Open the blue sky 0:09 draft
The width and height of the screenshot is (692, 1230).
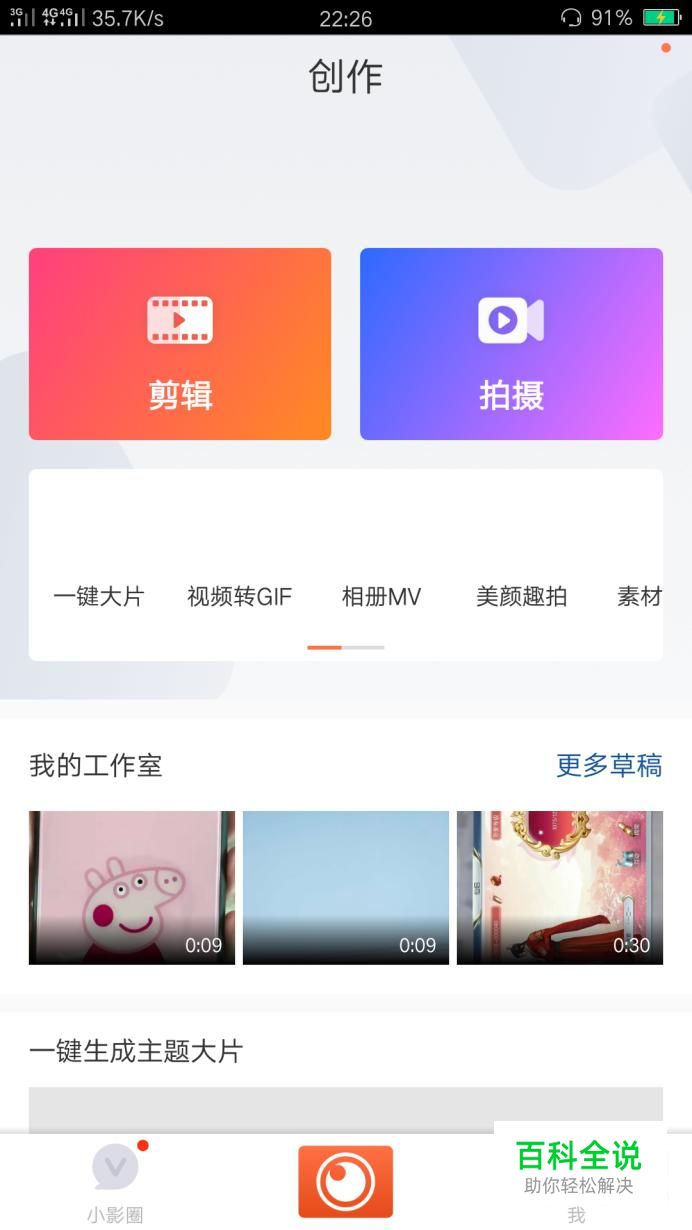[x=346, y=887]
